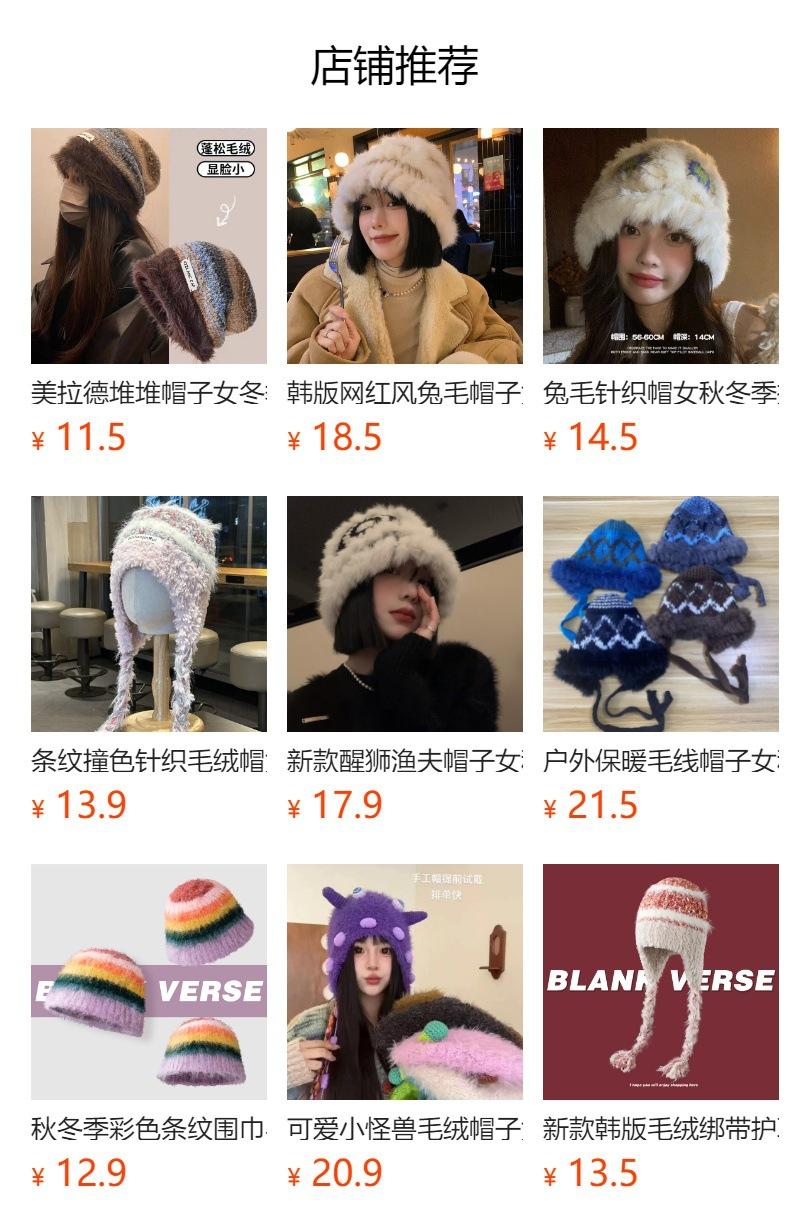Open the 新款韩版毛绒绑带 hat listing at ¥13.5

click(x=661, y=1028)
